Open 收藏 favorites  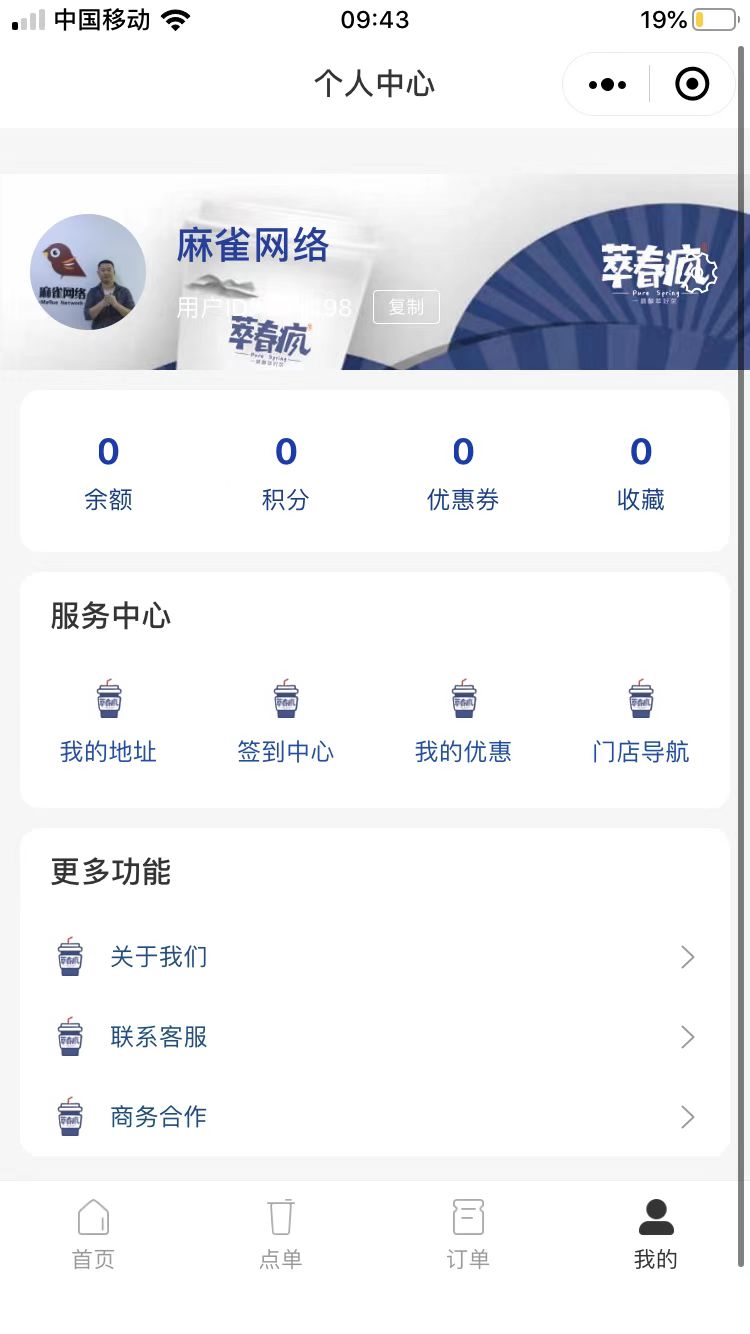[641, 472]
